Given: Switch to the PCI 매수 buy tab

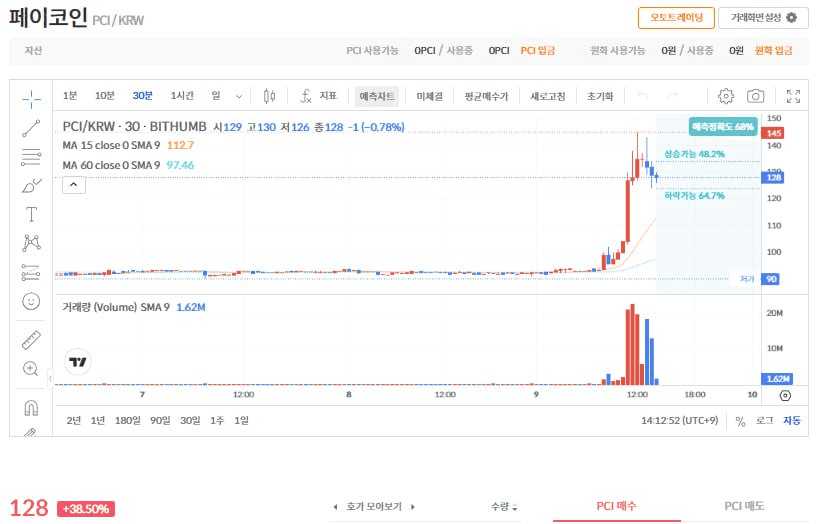Looking at the screenshot, I should tap(616, 506).
